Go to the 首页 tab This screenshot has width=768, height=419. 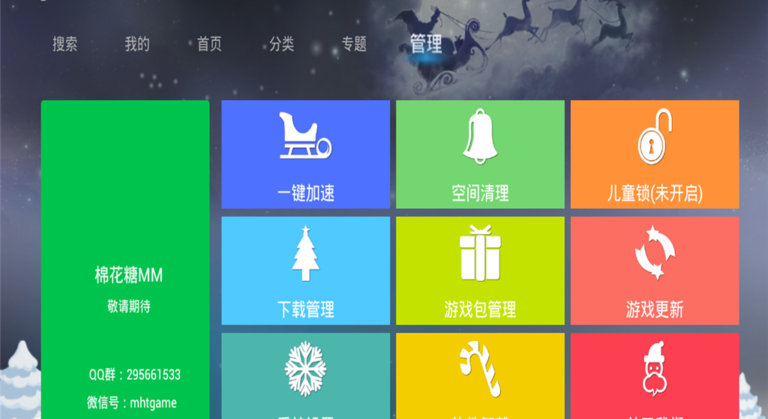pos(209,44)
